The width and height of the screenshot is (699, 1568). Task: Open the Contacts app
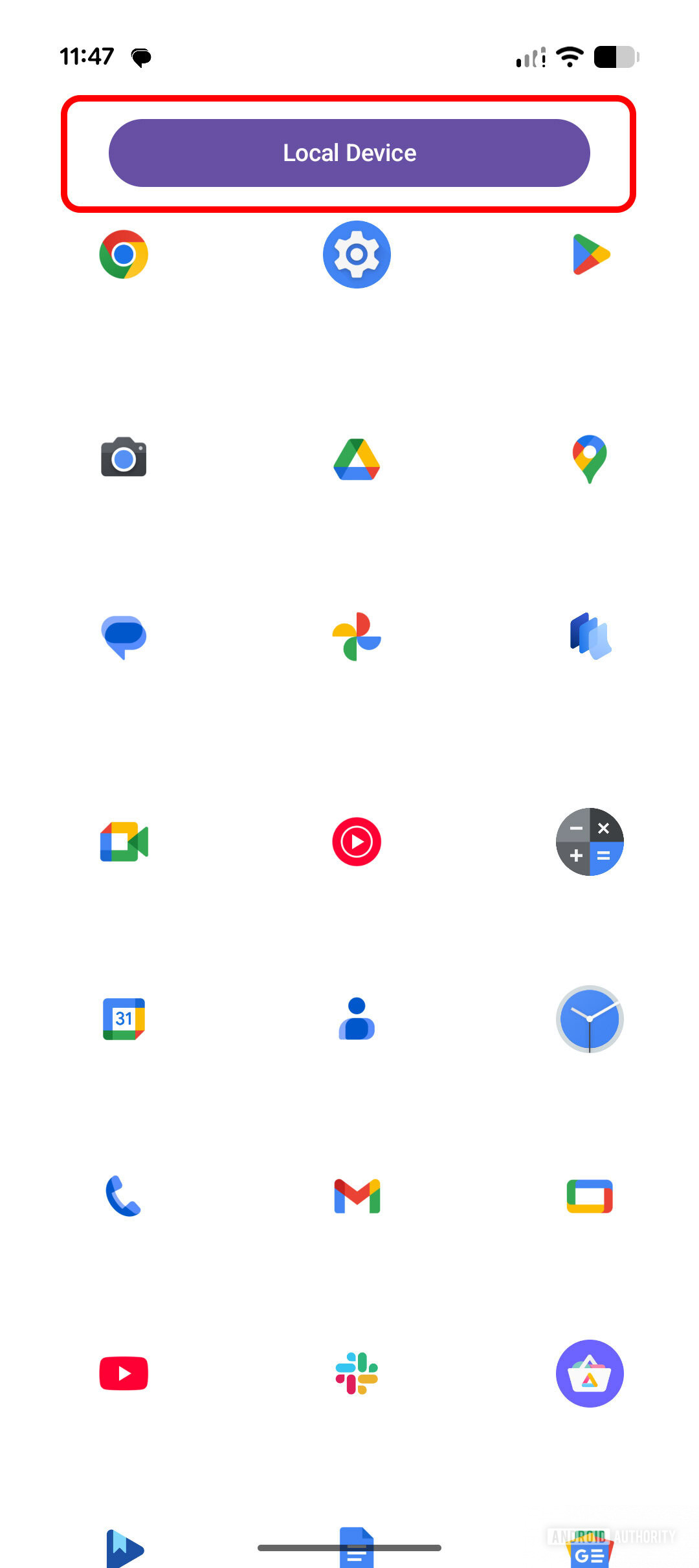357,1019
